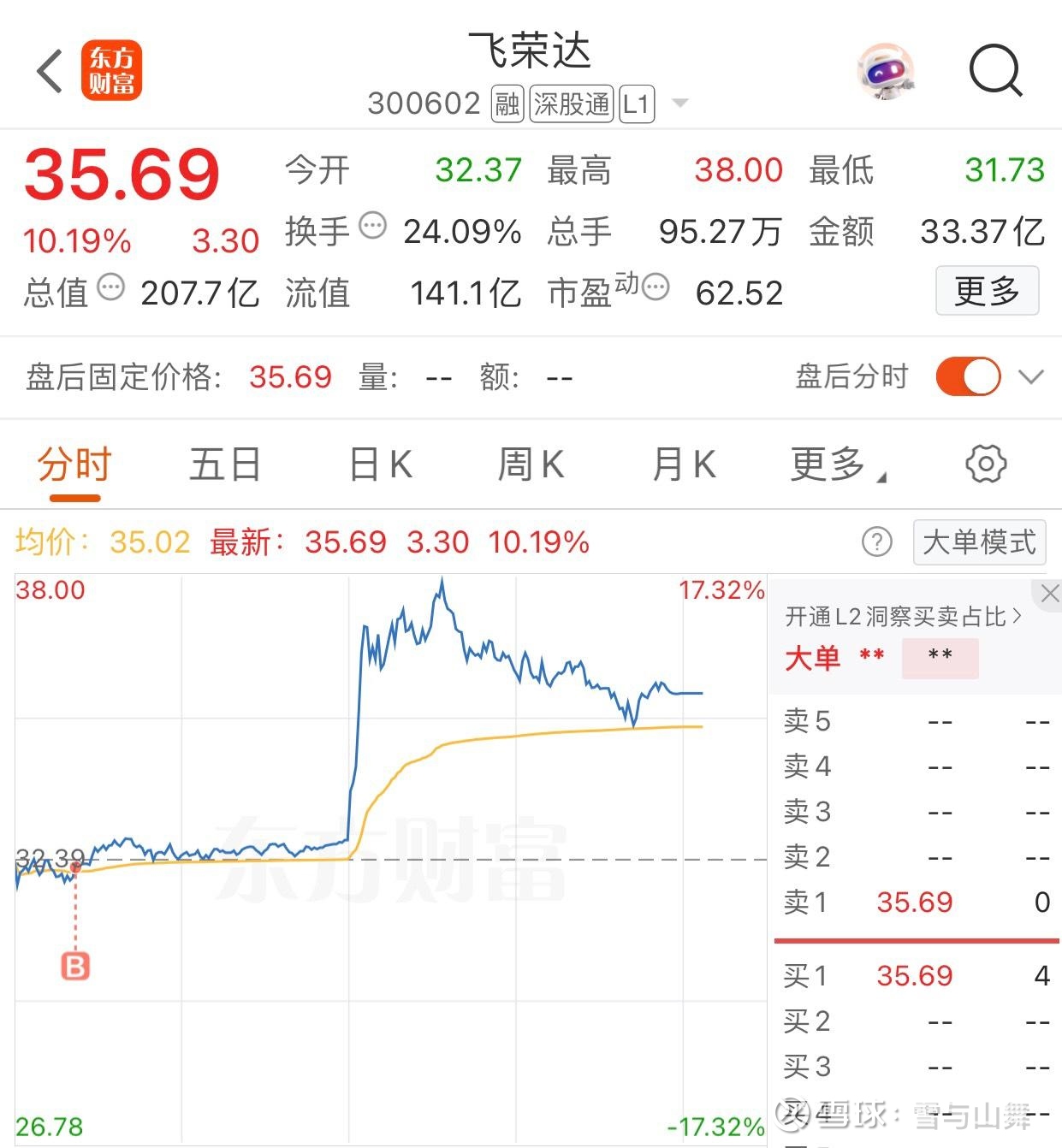Turn off the 盘后分时 switch
The image size is (1062, 1148).
tap(968, 376)
